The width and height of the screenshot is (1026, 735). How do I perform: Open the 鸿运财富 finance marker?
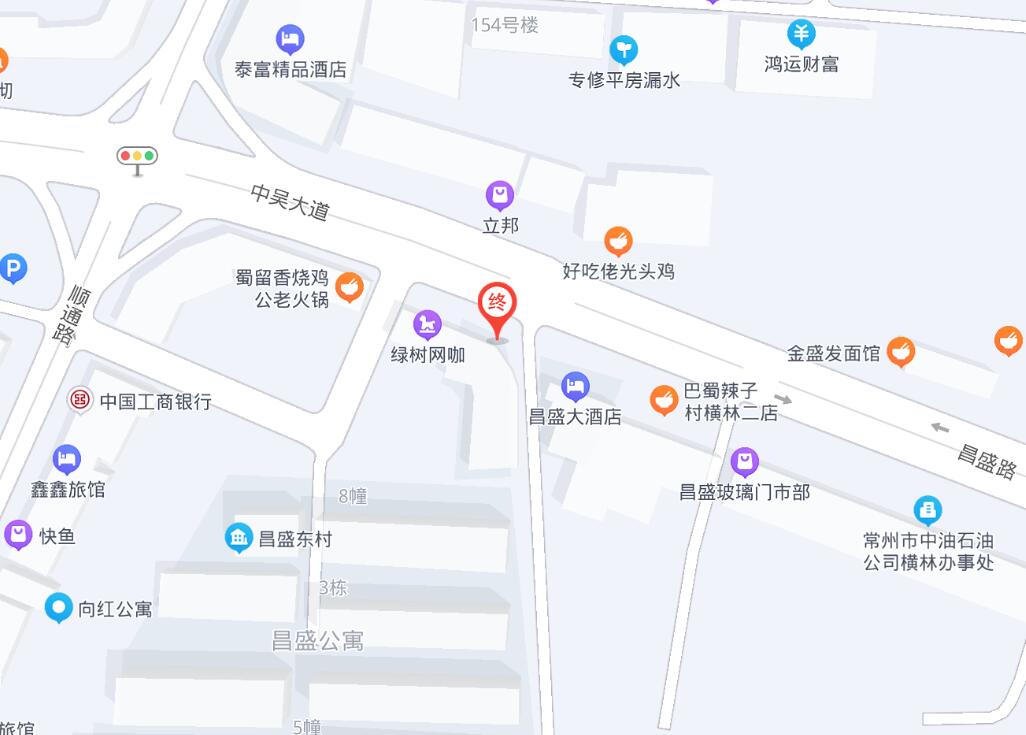point(801,34)
